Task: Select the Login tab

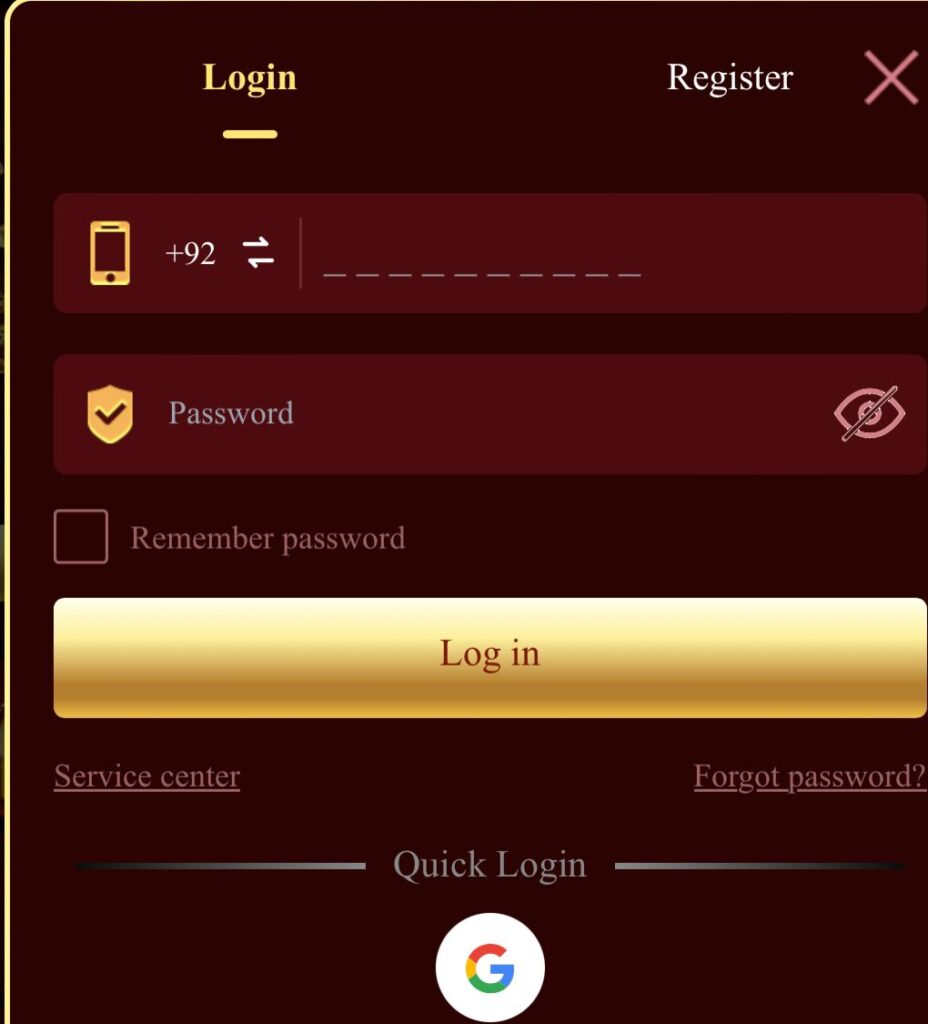Action: pos(250,78)
